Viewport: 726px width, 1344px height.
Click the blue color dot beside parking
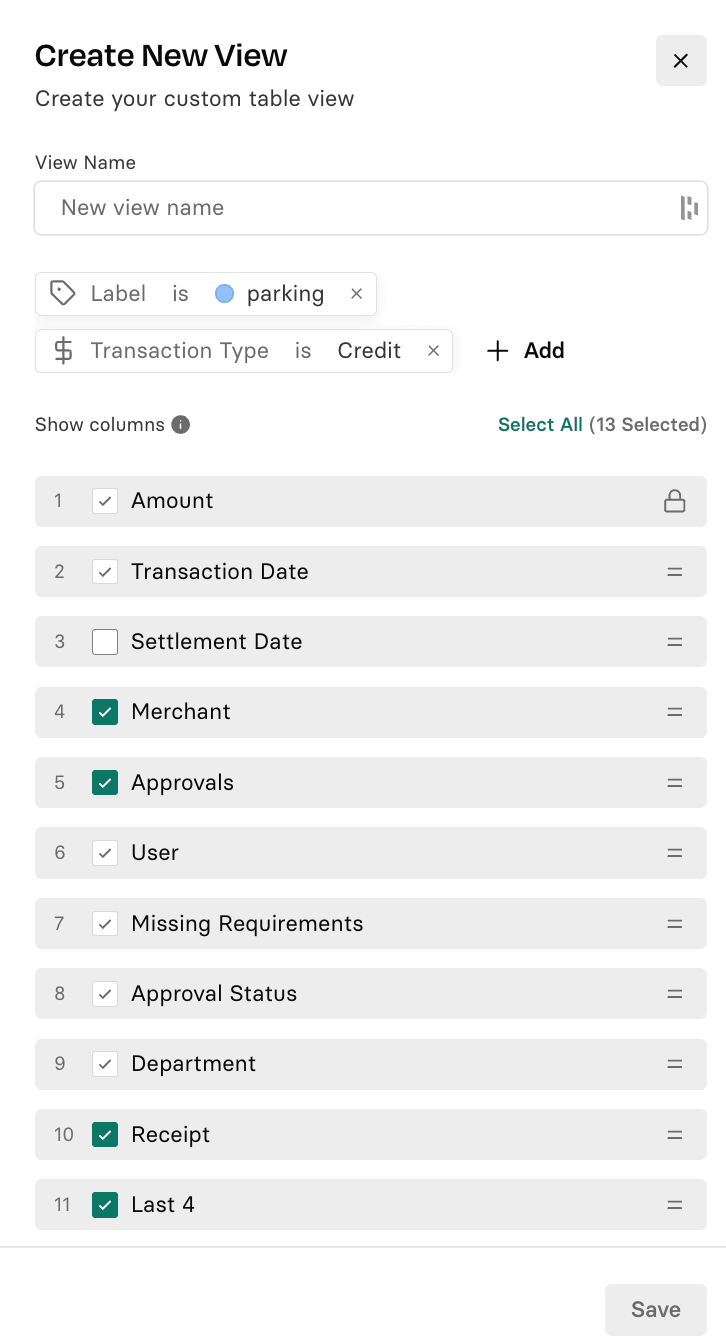224,293
